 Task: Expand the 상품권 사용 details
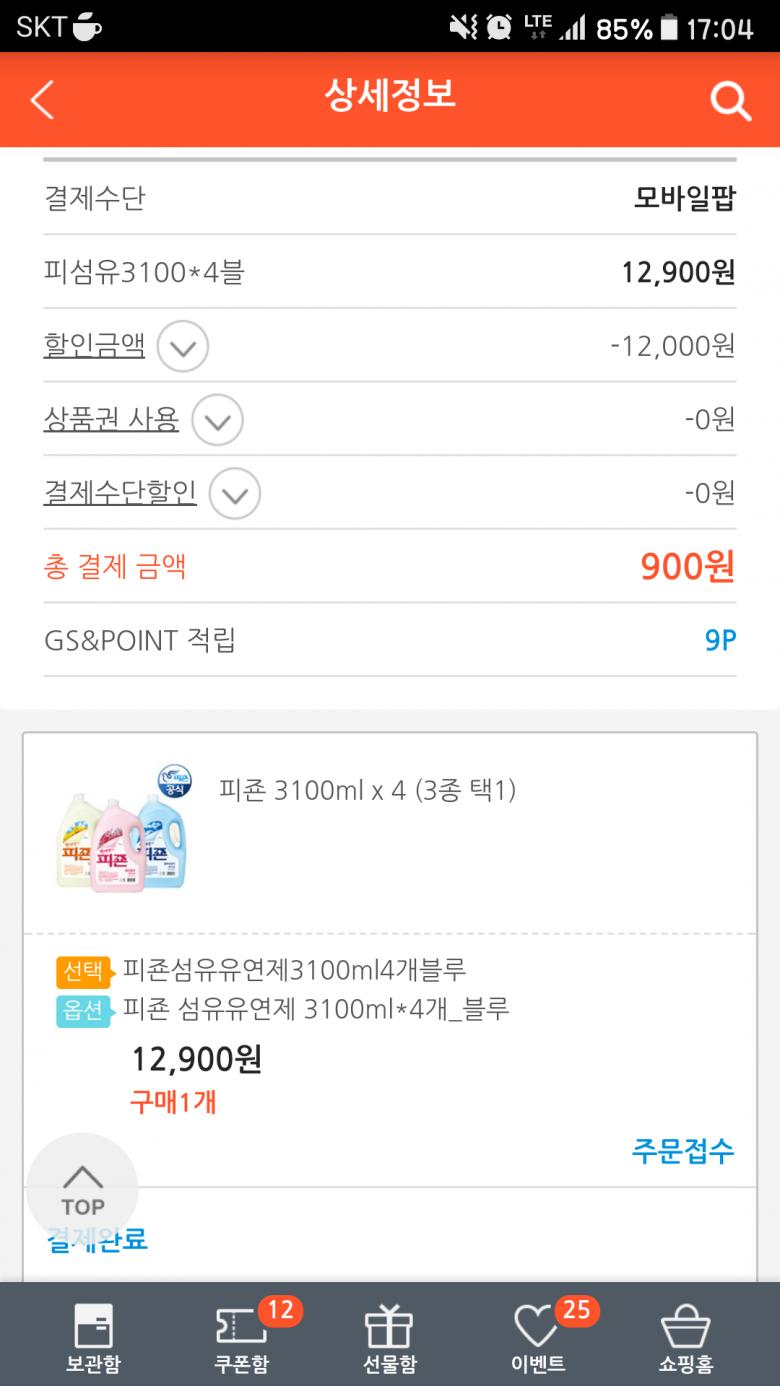tap(217, 420)
